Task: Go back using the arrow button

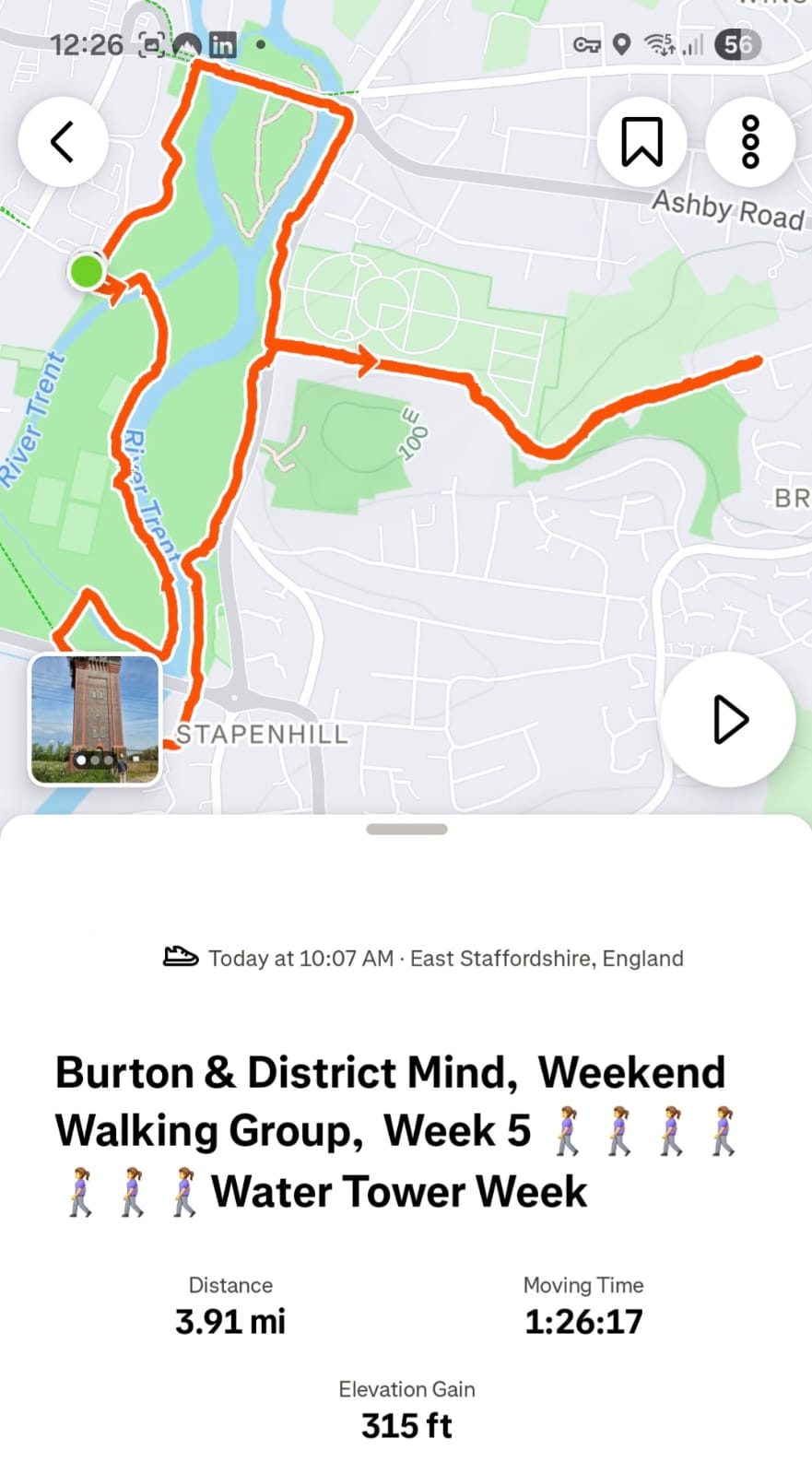Action: click(63, 142)
